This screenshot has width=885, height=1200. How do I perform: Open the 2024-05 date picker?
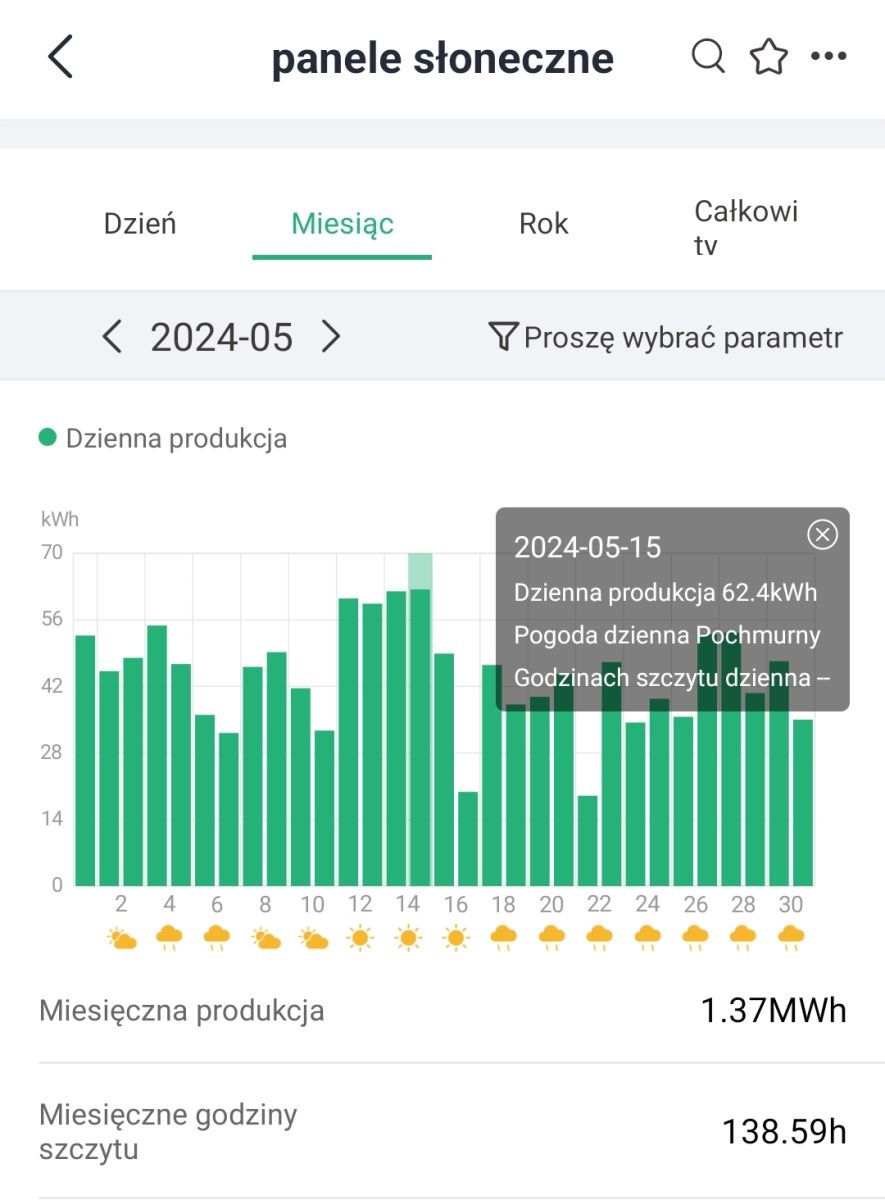coord(222,338)
